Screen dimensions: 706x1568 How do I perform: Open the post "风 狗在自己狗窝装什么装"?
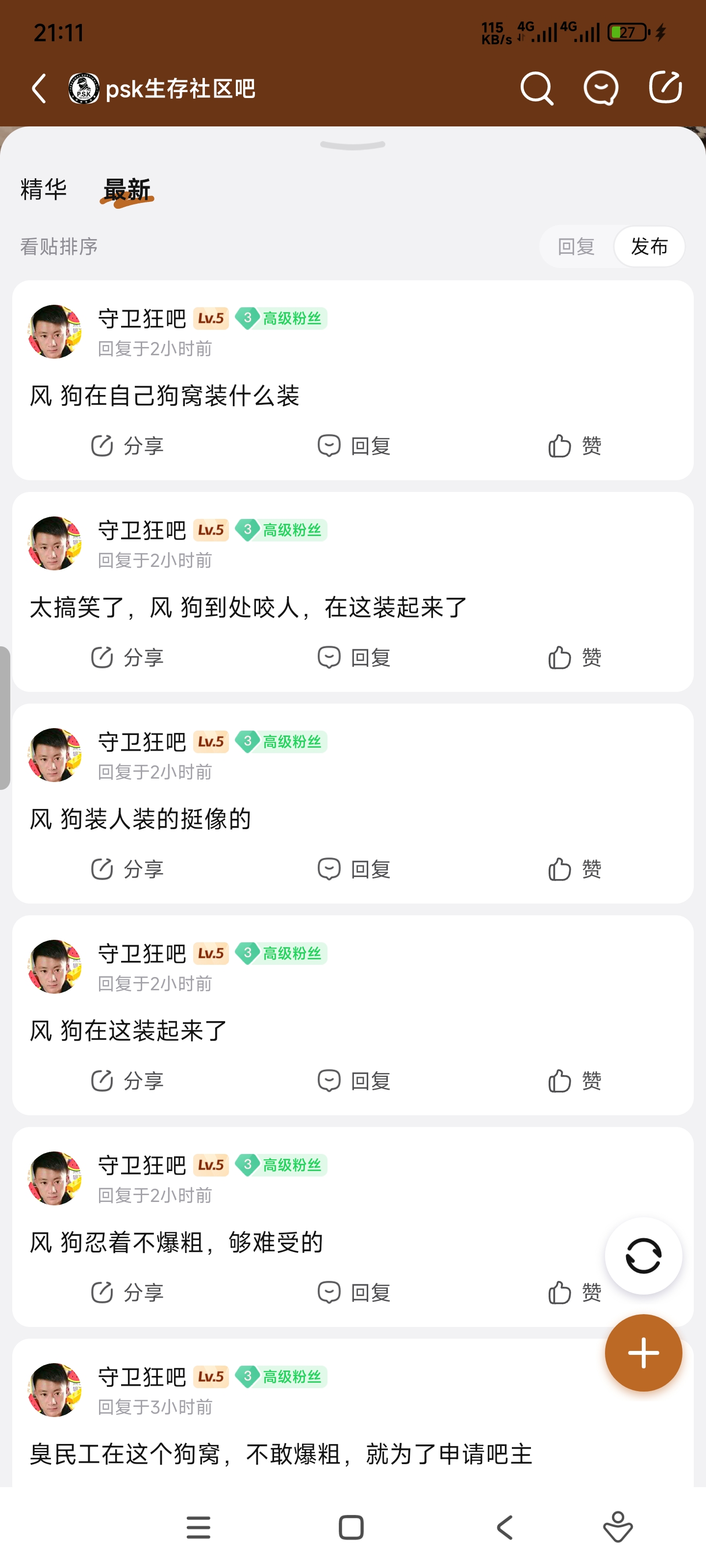pyautogui.click(x=164, y=395)
